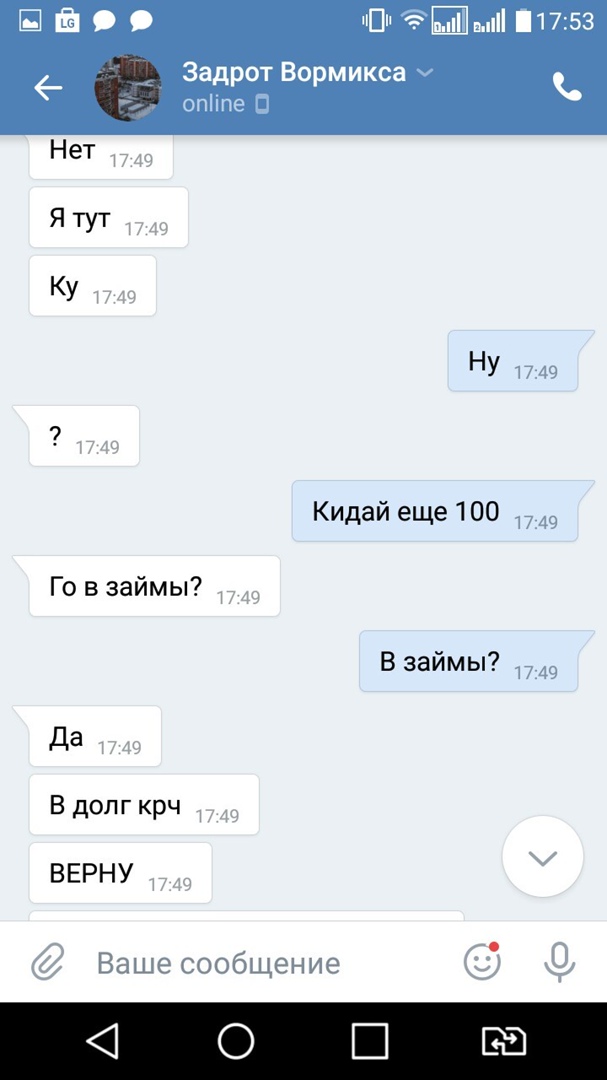607x1080 pixels.
Task: Tap the Ваше сообщение message field
Action: pyautogui.click(x=260, y=963)
